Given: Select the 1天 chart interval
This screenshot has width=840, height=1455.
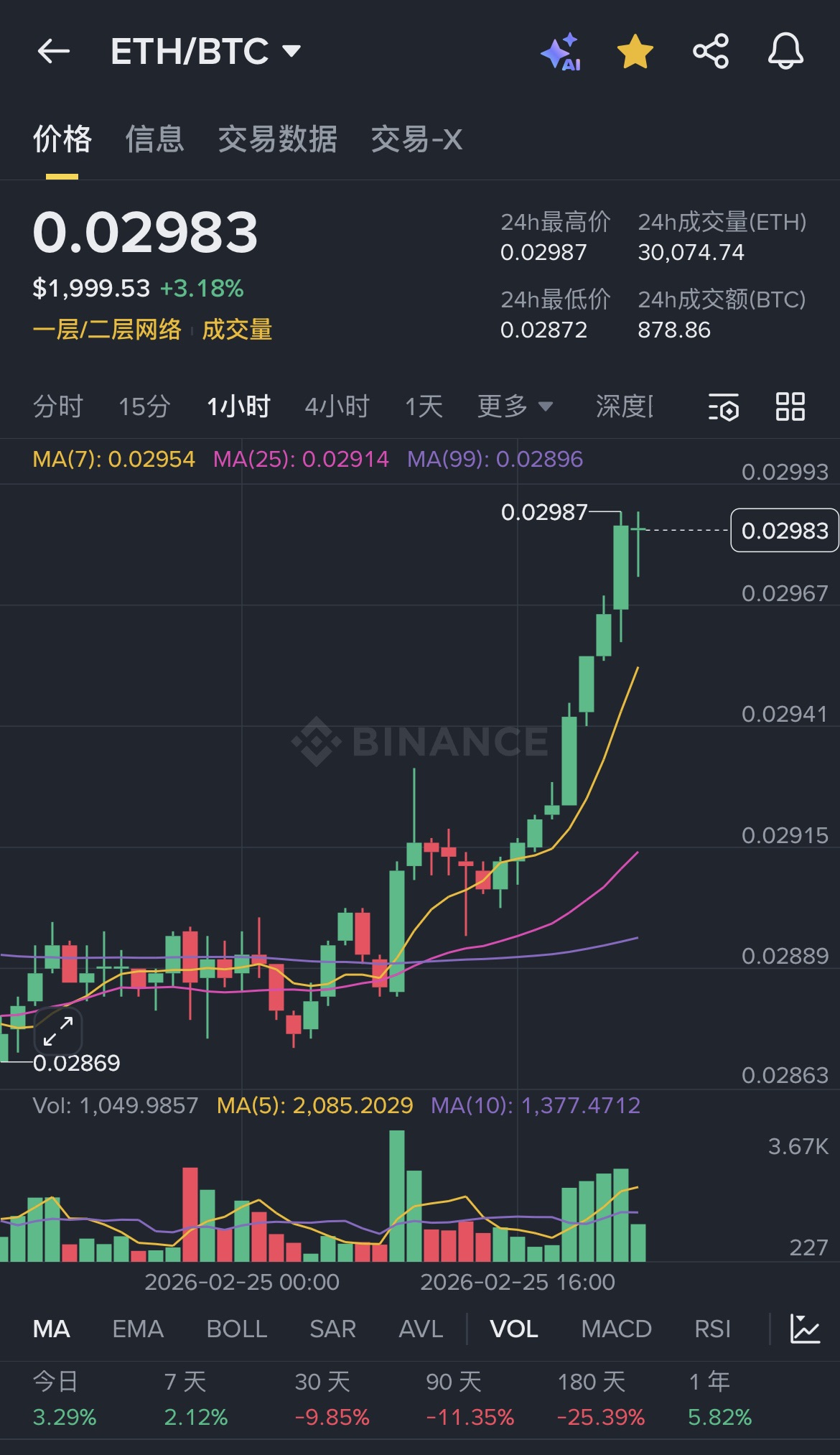Looking at the screenshot, I should pyautogui.click(x=424, y=406).
